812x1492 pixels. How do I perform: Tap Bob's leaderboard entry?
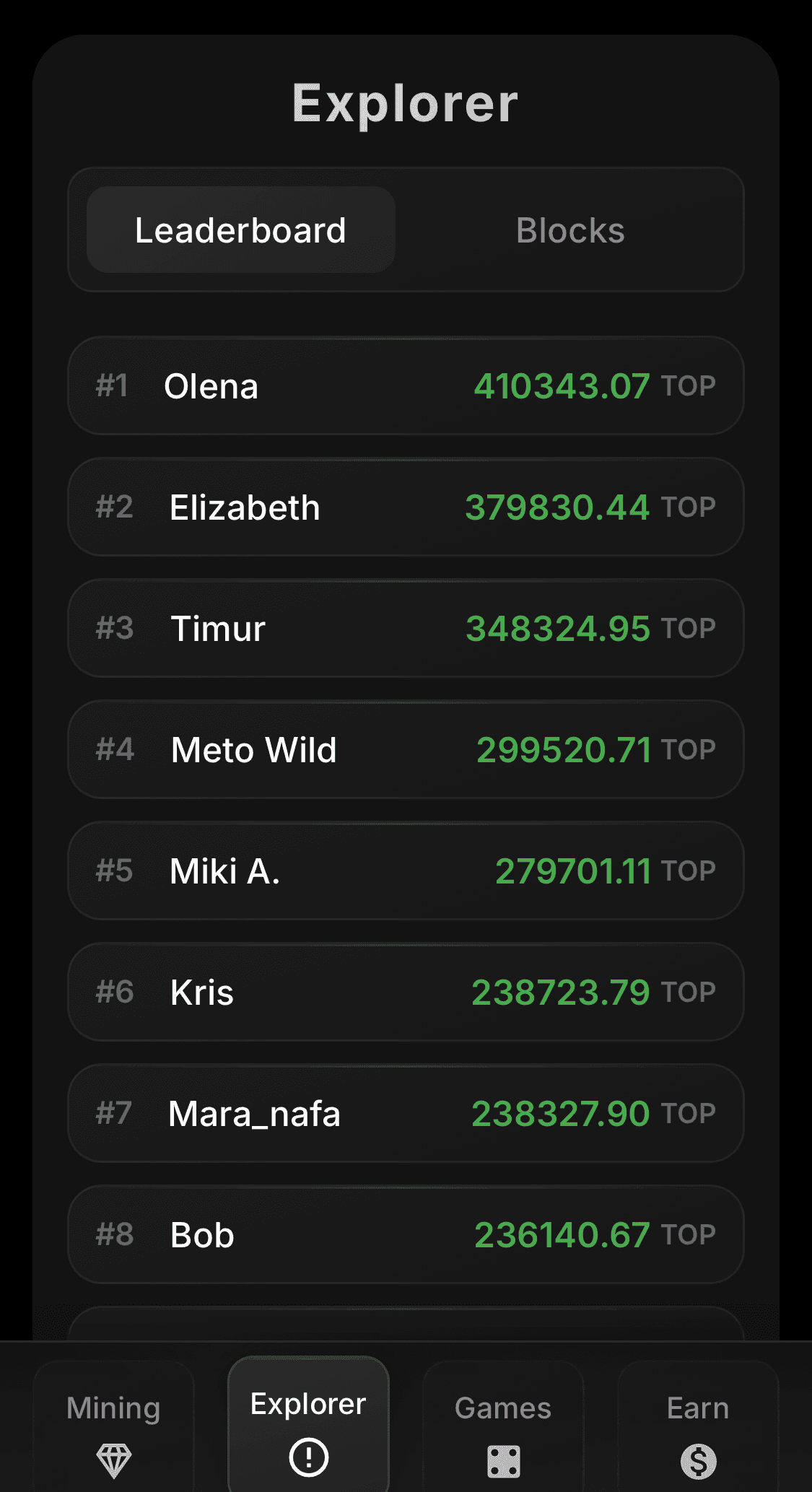406,1235
